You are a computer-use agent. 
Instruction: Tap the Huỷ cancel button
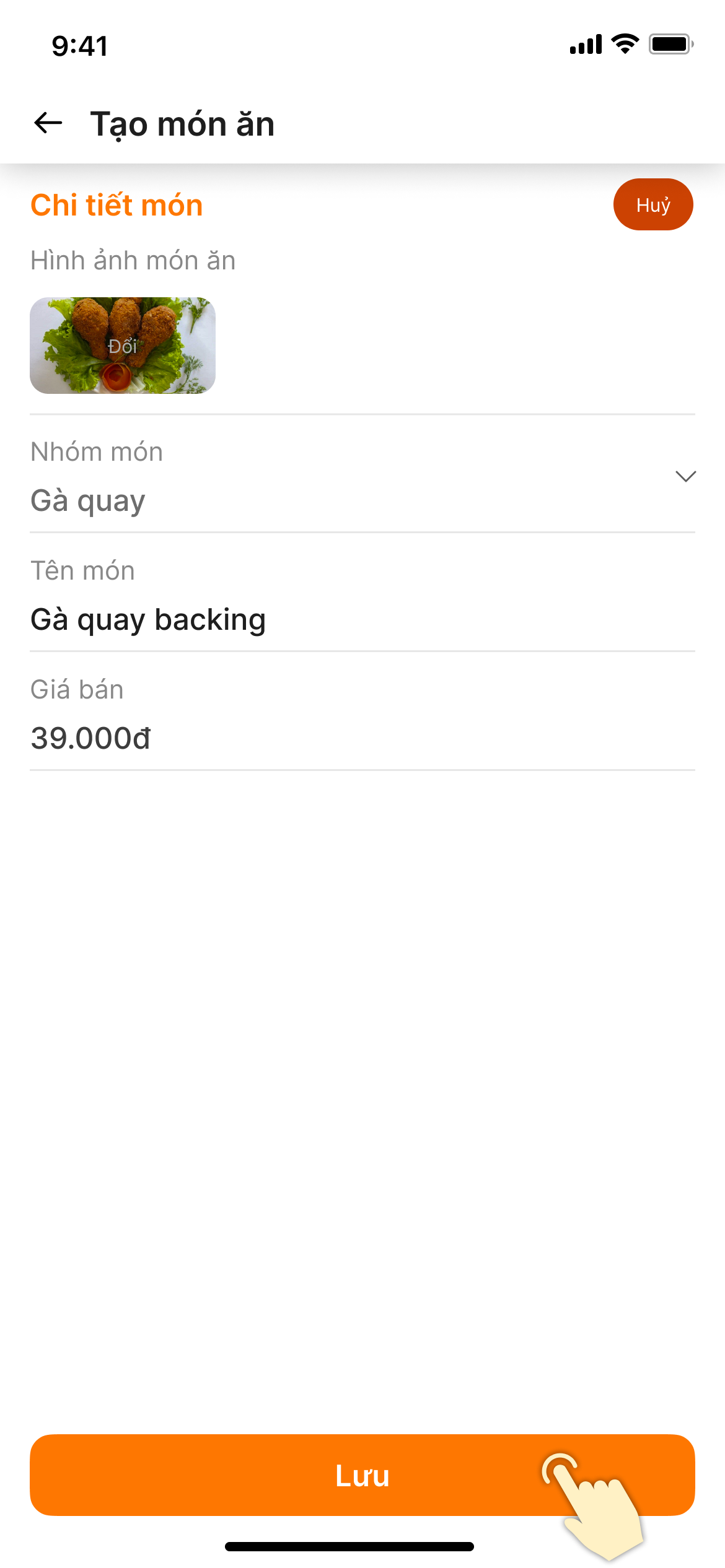point(652,205)
